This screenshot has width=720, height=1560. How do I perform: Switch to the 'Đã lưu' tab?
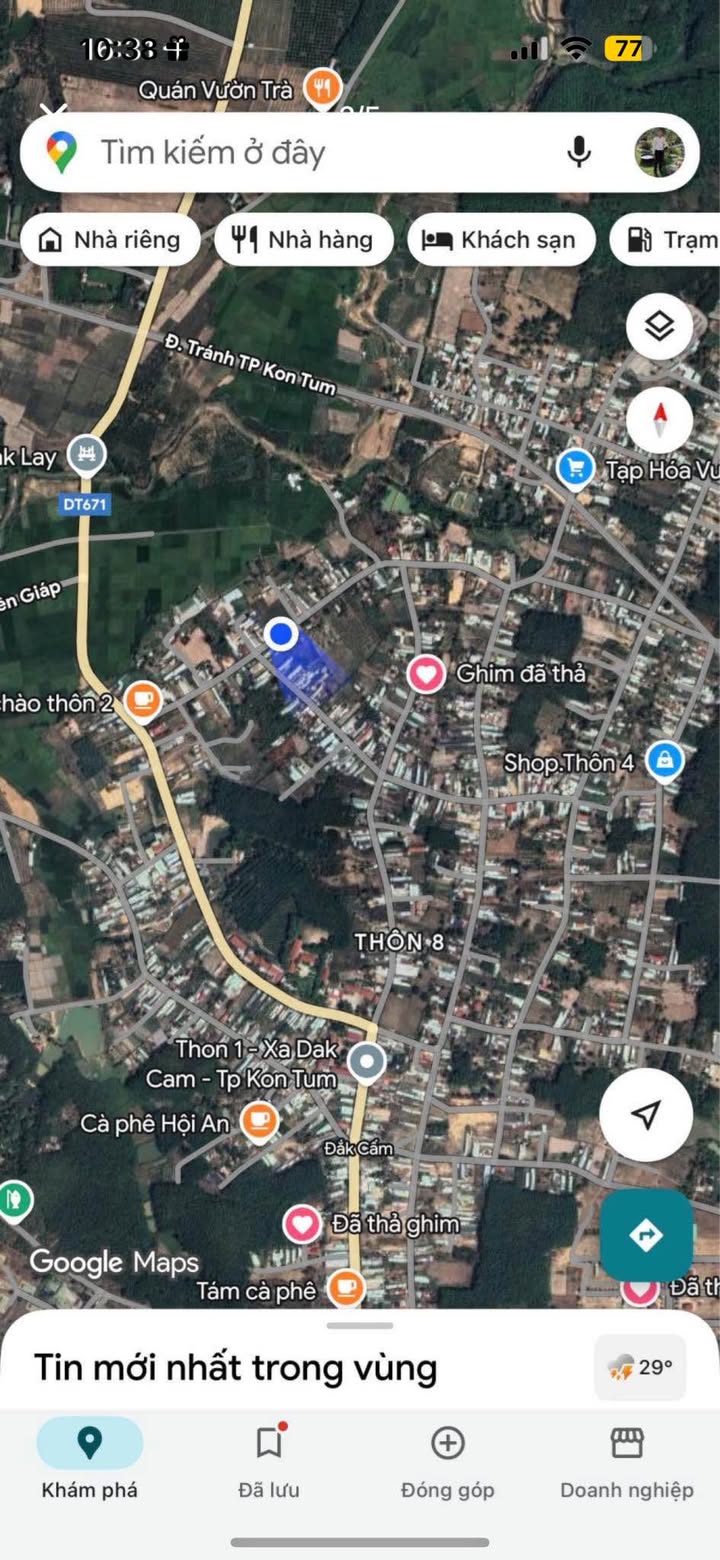[x=269, y=1462]
